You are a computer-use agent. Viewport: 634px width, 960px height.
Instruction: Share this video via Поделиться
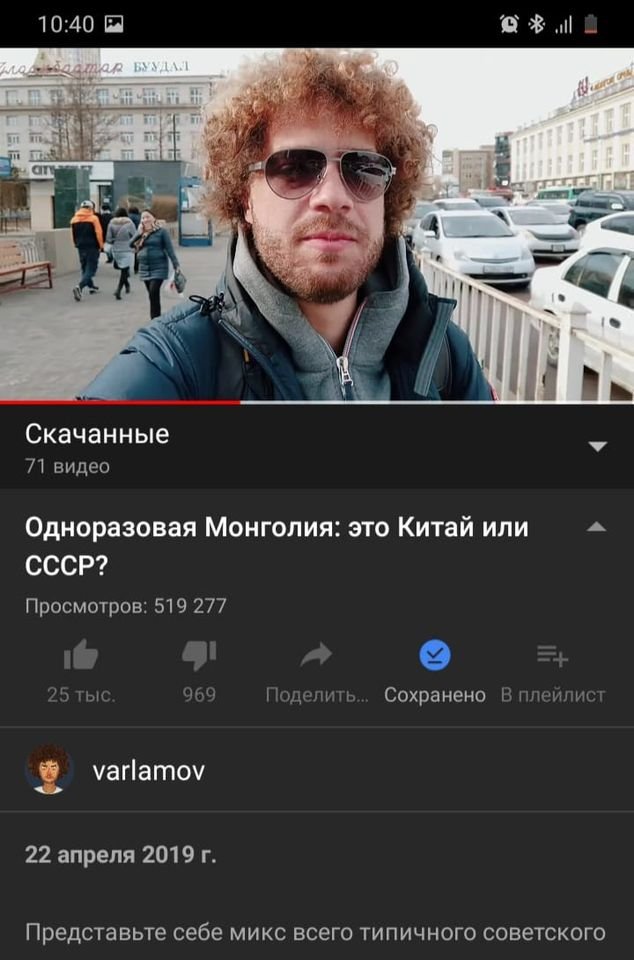[316, 657]
